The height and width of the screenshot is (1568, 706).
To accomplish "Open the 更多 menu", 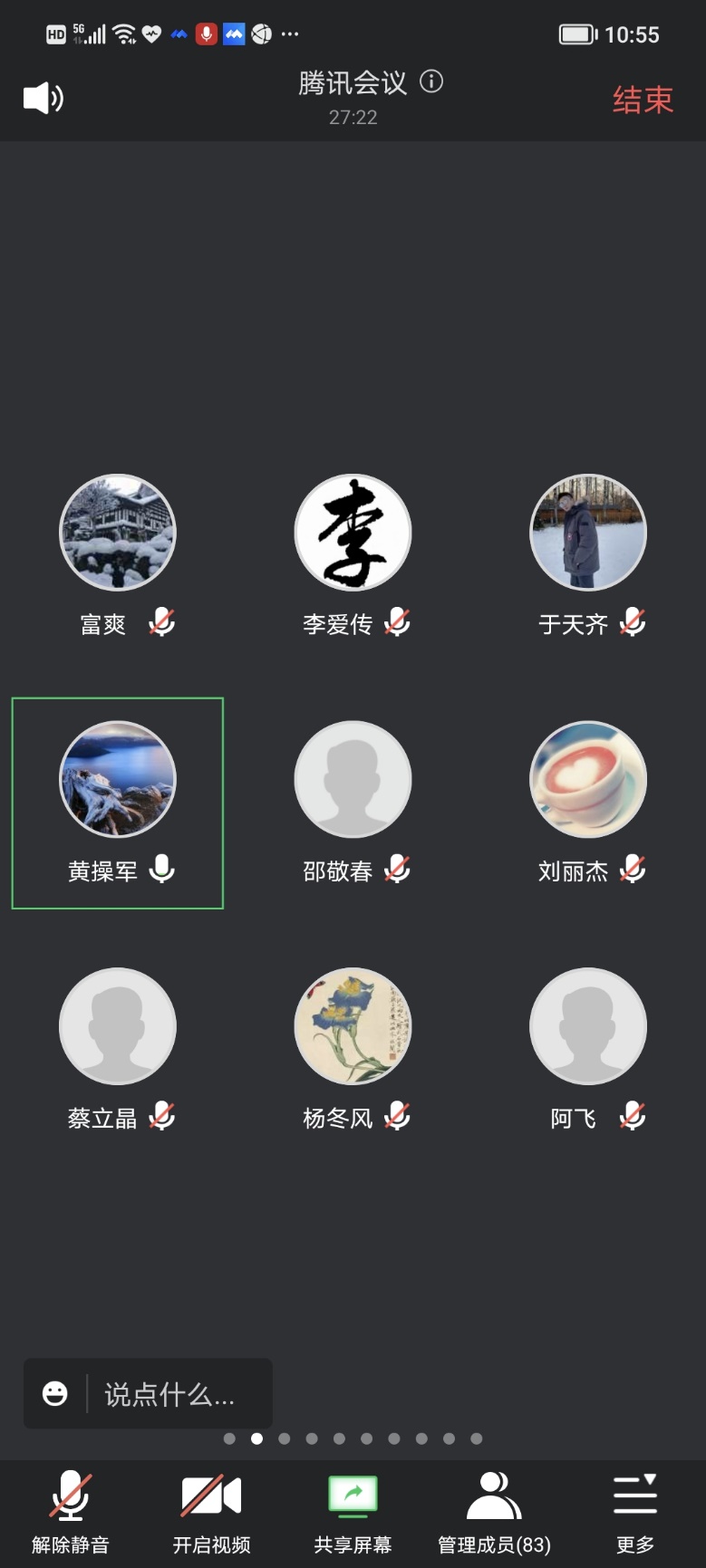I will 635,1513.
